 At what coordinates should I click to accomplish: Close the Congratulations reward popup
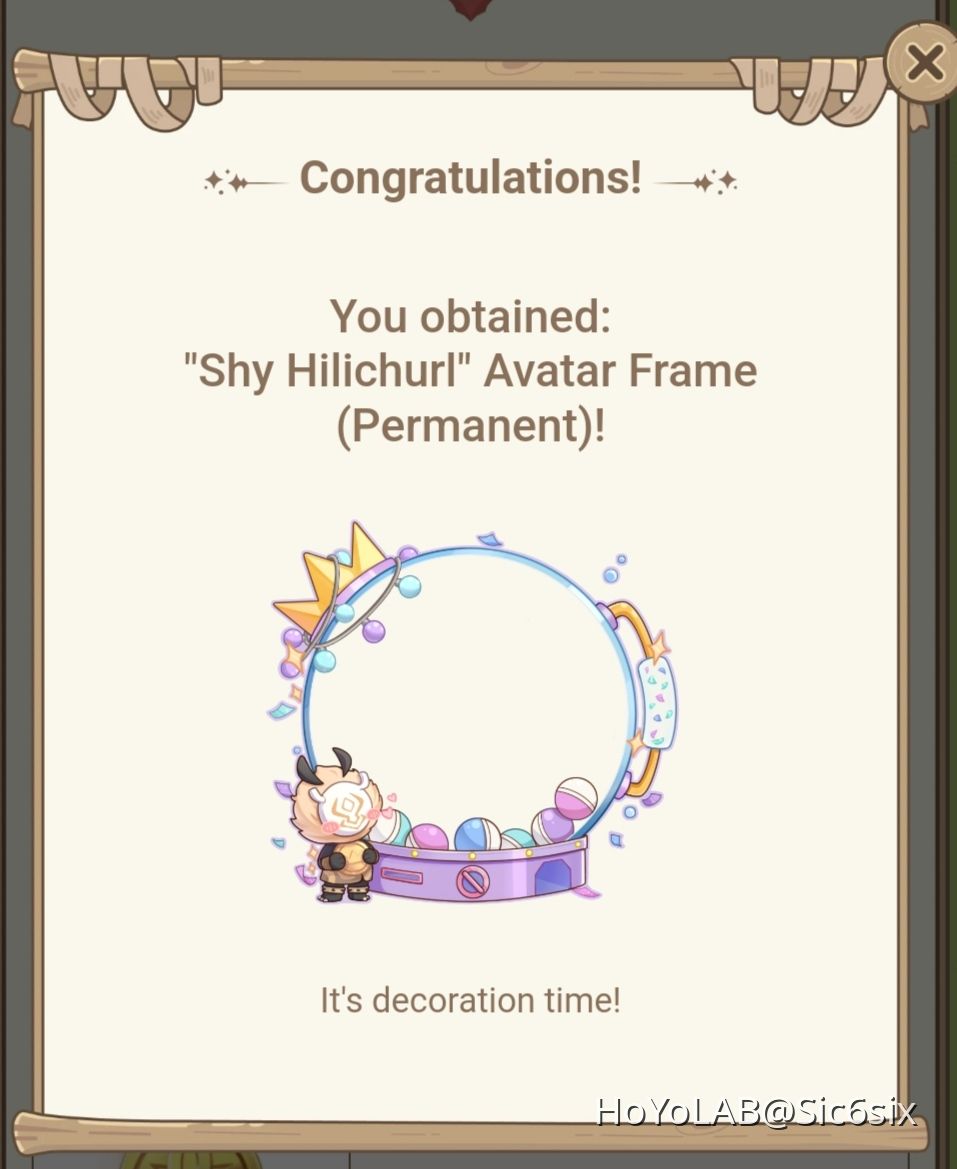923,63
